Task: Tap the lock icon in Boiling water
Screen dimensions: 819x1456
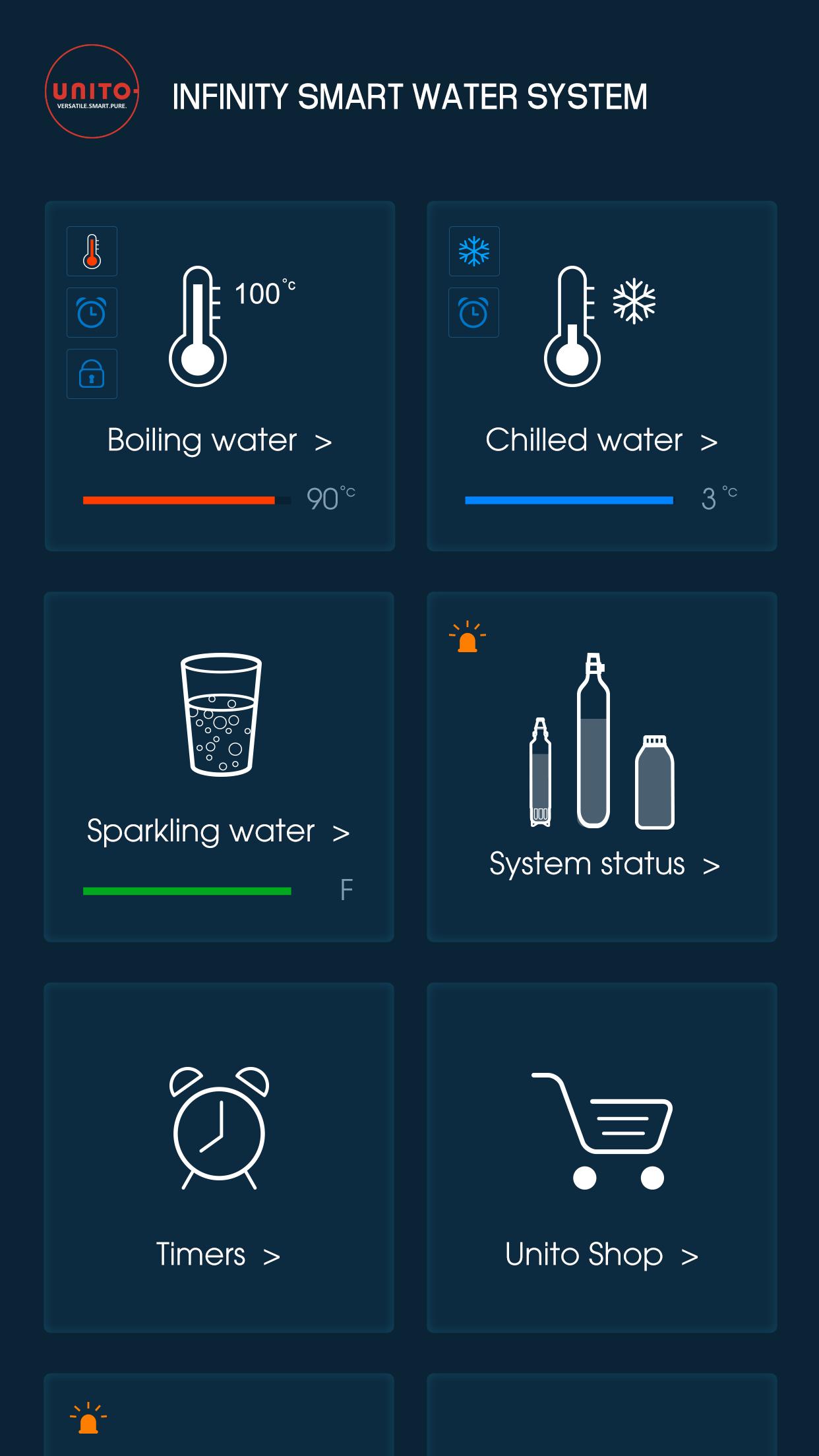Action: pos(92,374)
